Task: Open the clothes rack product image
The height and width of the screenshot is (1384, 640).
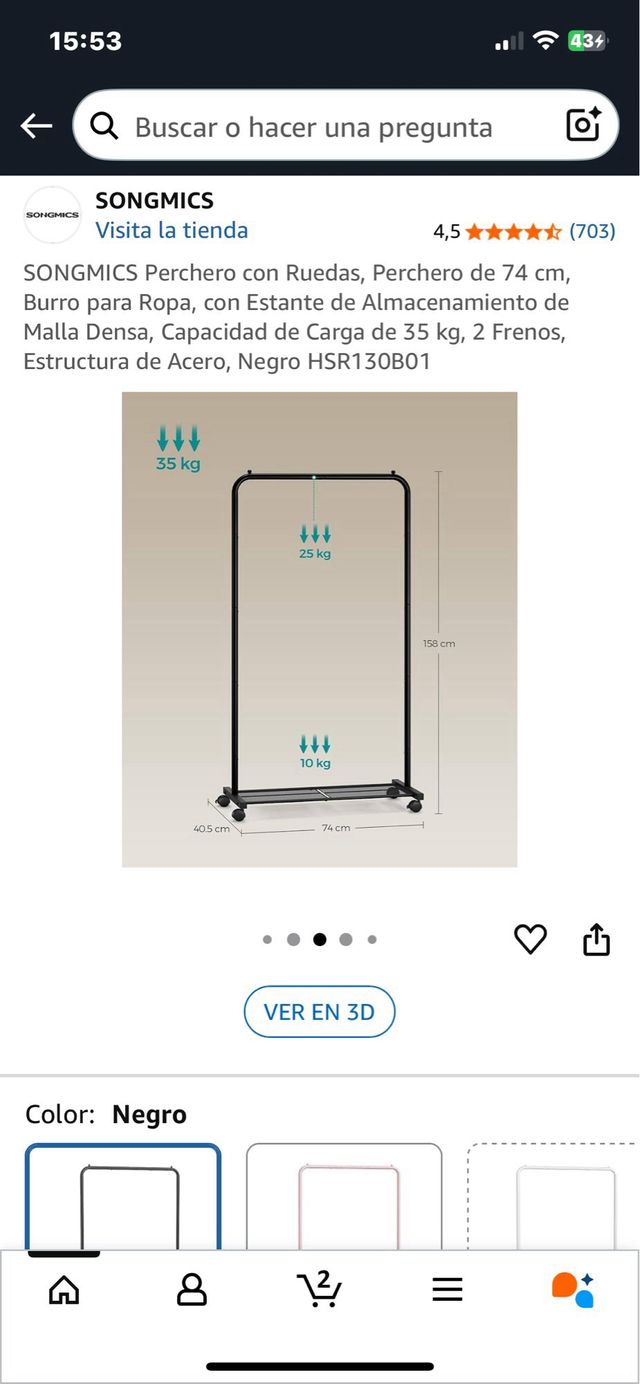Action: point(319,629)
